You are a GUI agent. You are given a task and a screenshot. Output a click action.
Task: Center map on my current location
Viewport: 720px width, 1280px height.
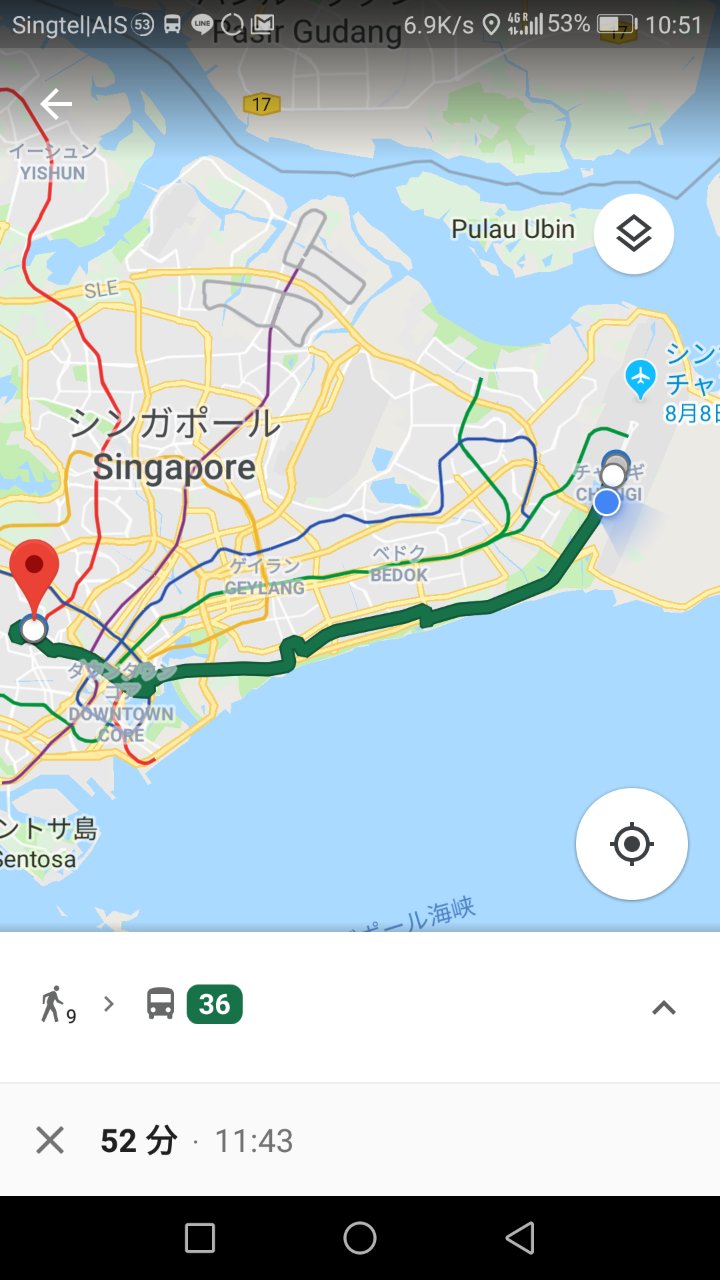[x=632, y=844]
